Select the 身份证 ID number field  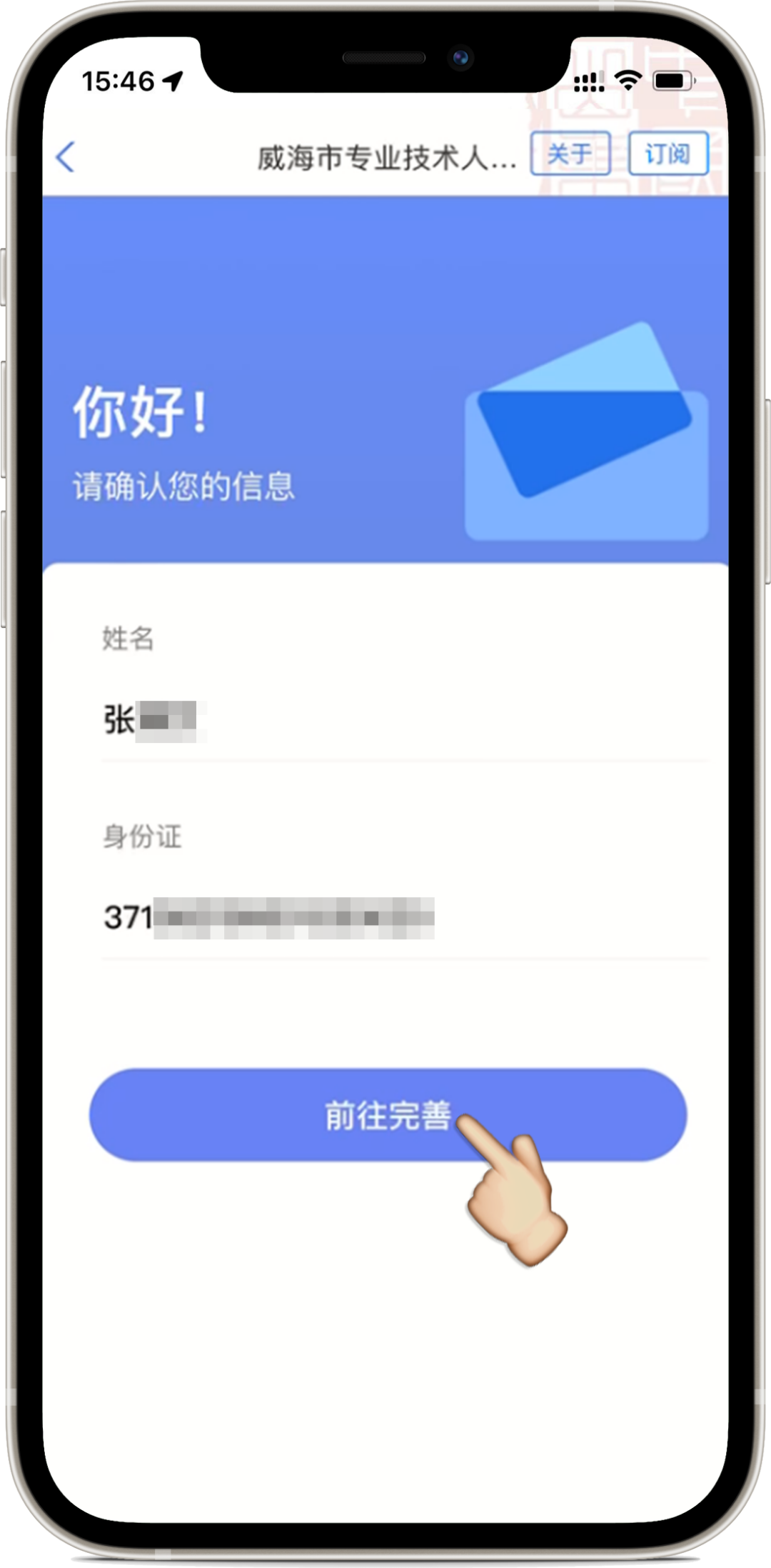point(405,917)
